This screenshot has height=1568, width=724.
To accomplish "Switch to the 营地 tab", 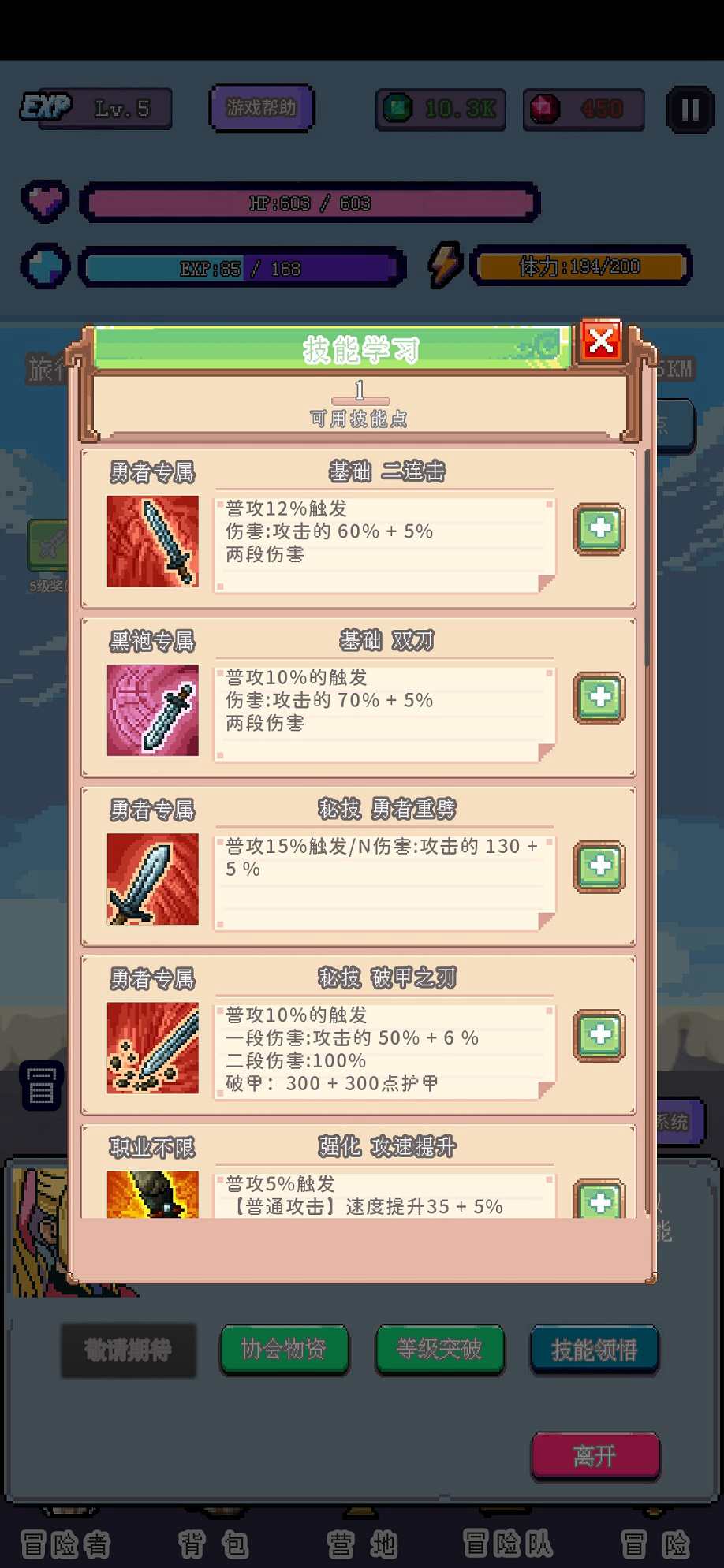I will pyautogui.click(x=362, y=1544).
